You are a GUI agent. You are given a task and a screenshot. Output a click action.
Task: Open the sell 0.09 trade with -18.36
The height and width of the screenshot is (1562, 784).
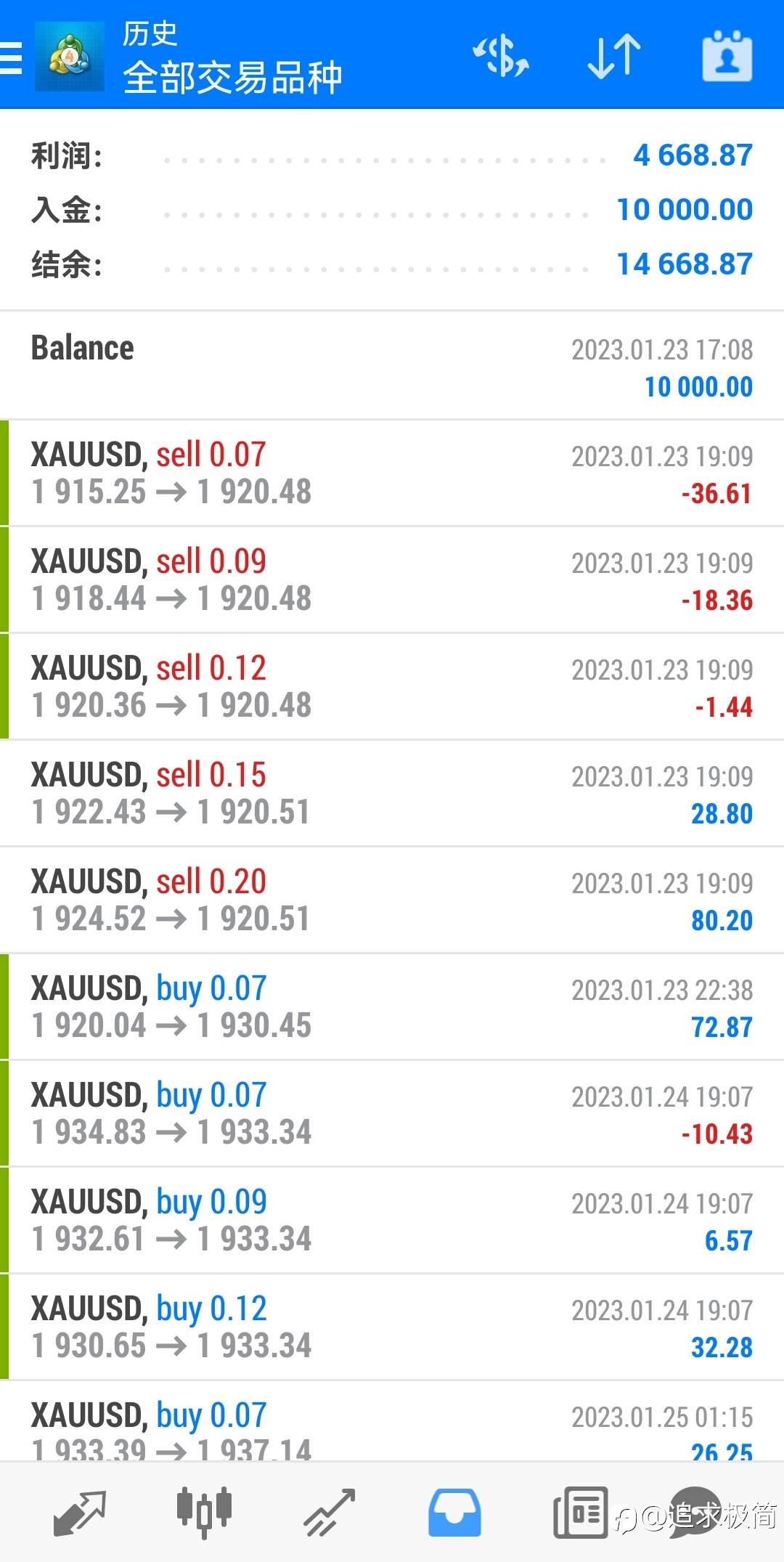coord(392,579)
